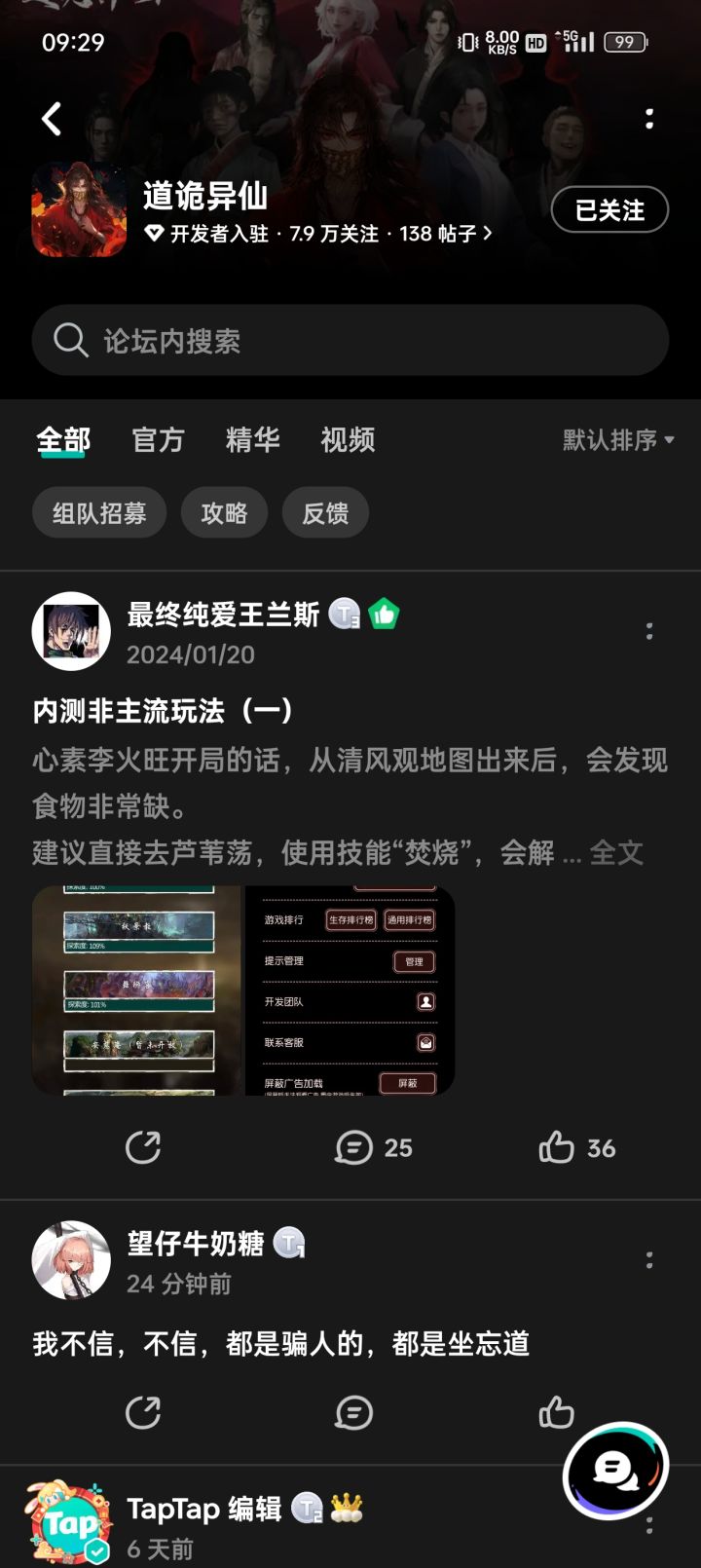Open comments on the 最终纯爱王兰斯 post
This screenshot has width=701, height=1568.
pos(355,1147)
